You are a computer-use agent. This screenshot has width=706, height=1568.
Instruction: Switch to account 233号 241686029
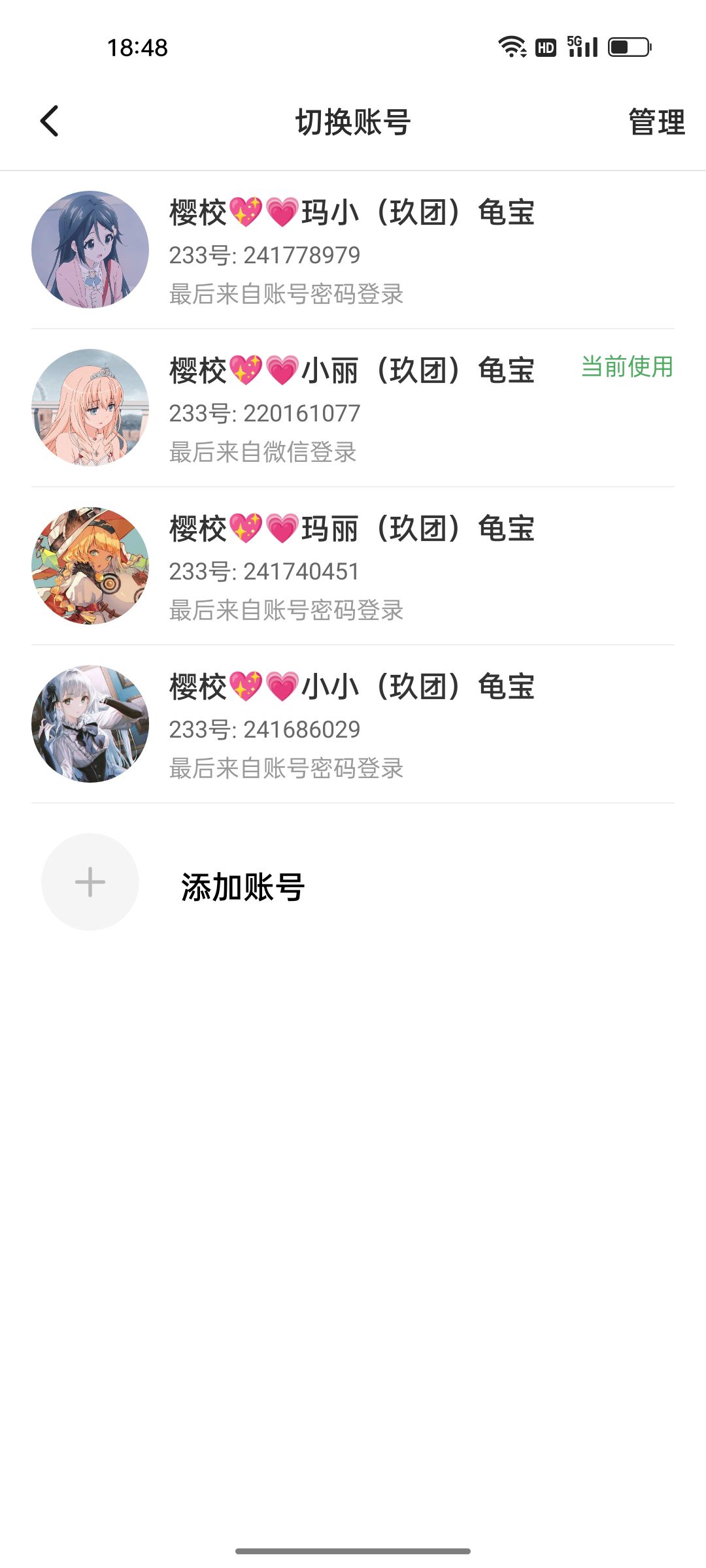click(353, 725)
